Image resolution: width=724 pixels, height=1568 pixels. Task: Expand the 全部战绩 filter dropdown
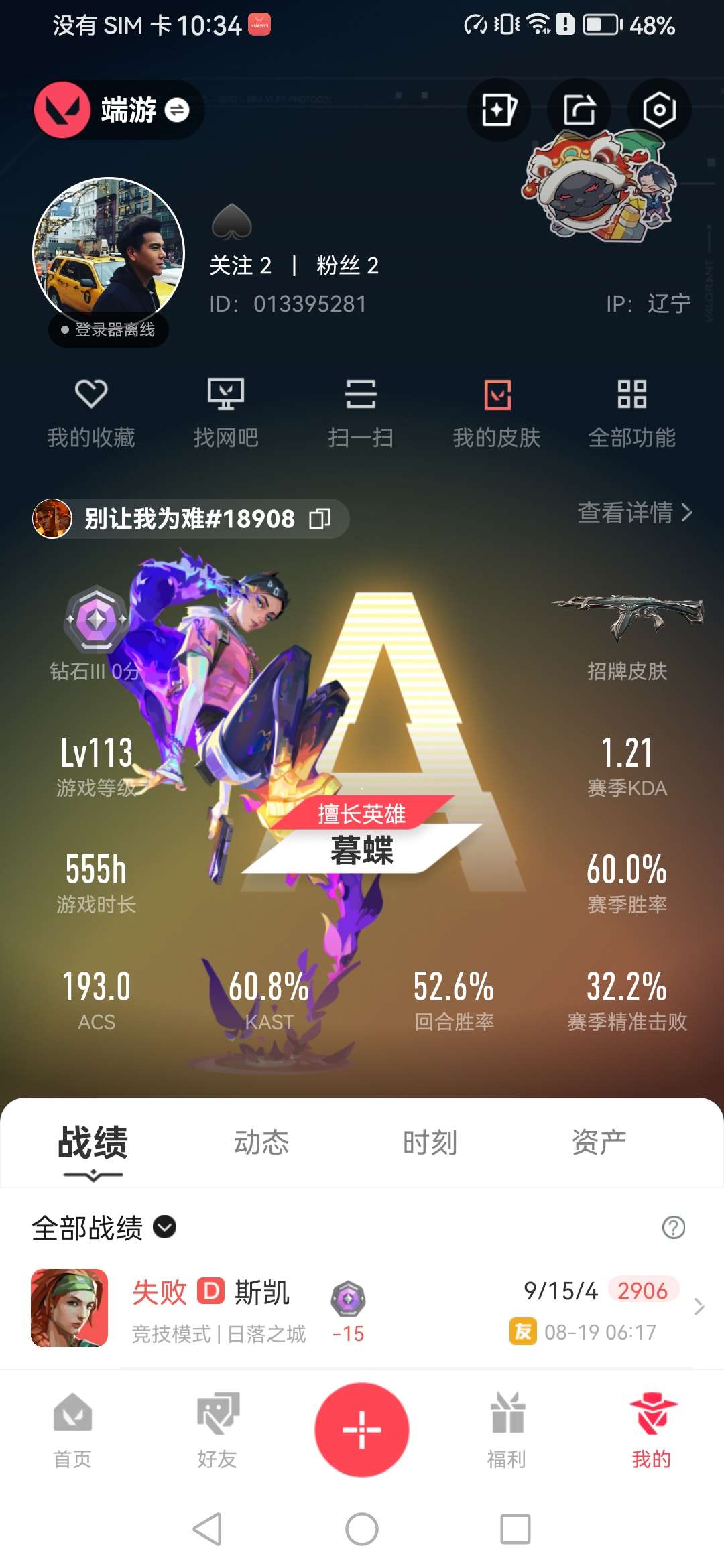(x=165, y=1227)
